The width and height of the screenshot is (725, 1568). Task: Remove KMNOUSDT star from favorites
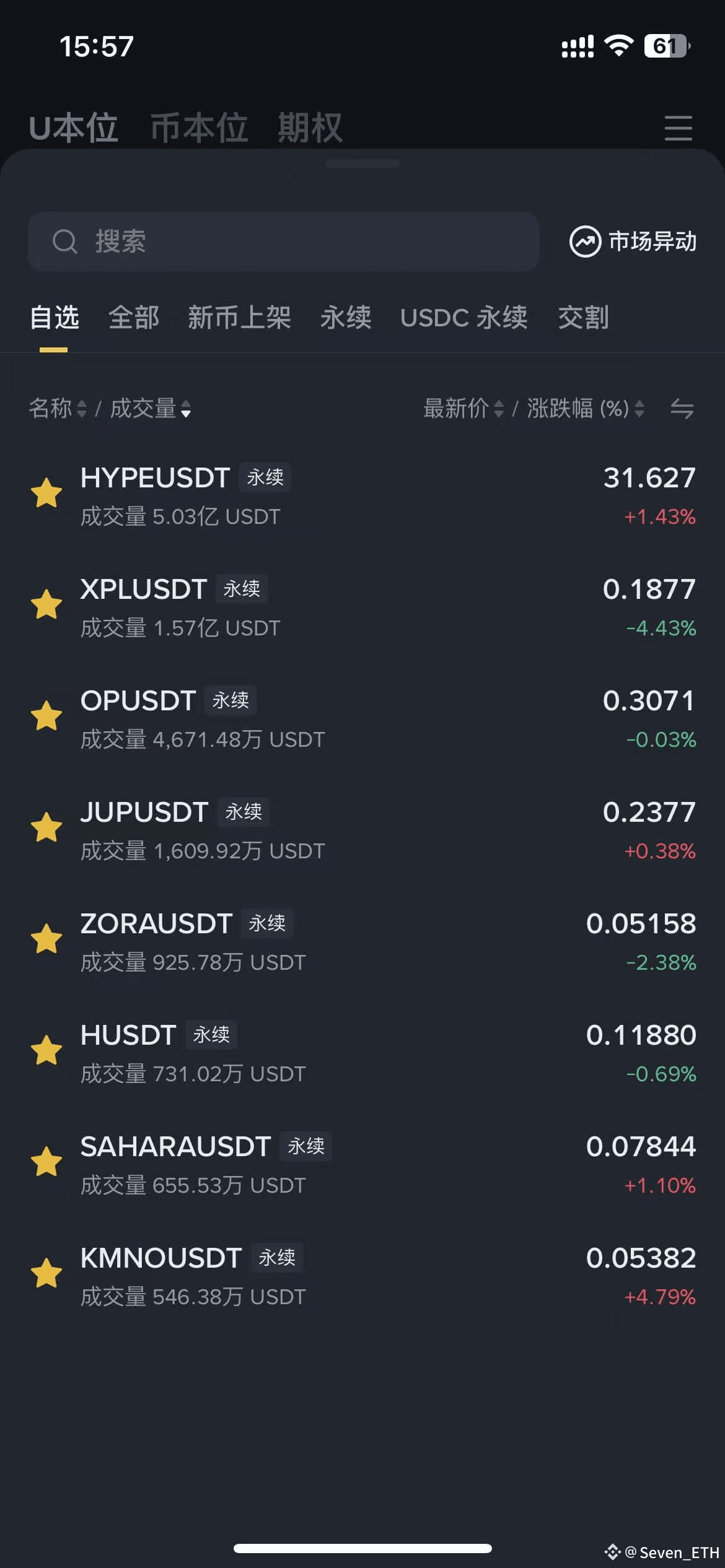pyautogui.click(x=46, y=1274)
